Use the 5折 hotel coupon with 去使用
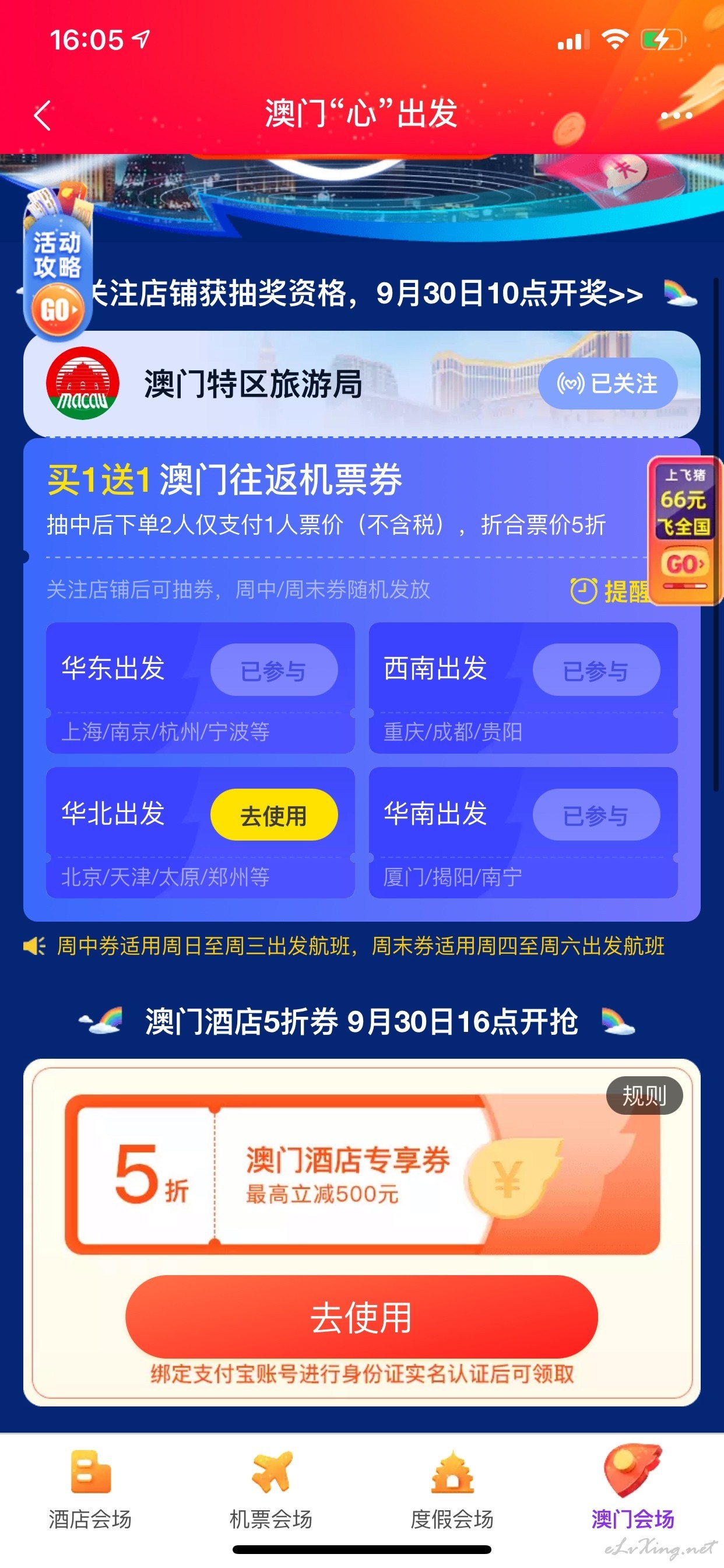The height and width of the screenshot is (1568, 724). coord(361,1317)
